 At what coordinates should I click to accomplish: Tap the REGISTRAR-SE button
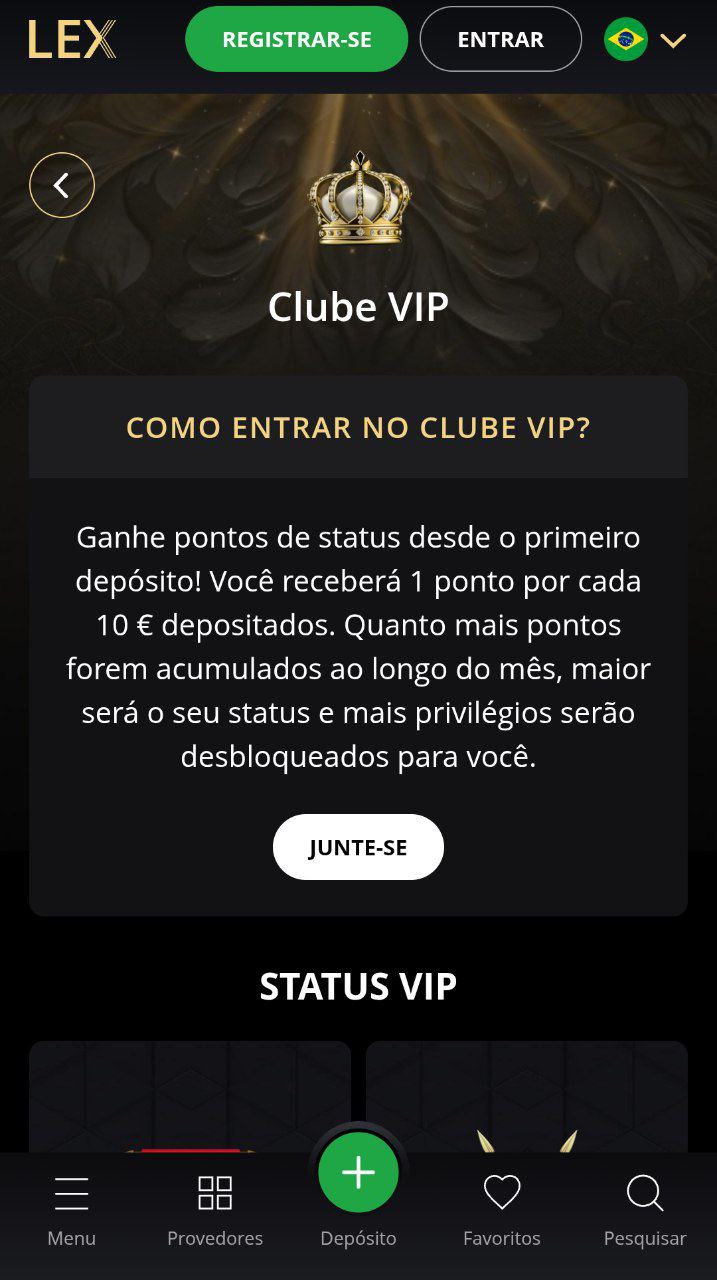click(x=296, y=40)
